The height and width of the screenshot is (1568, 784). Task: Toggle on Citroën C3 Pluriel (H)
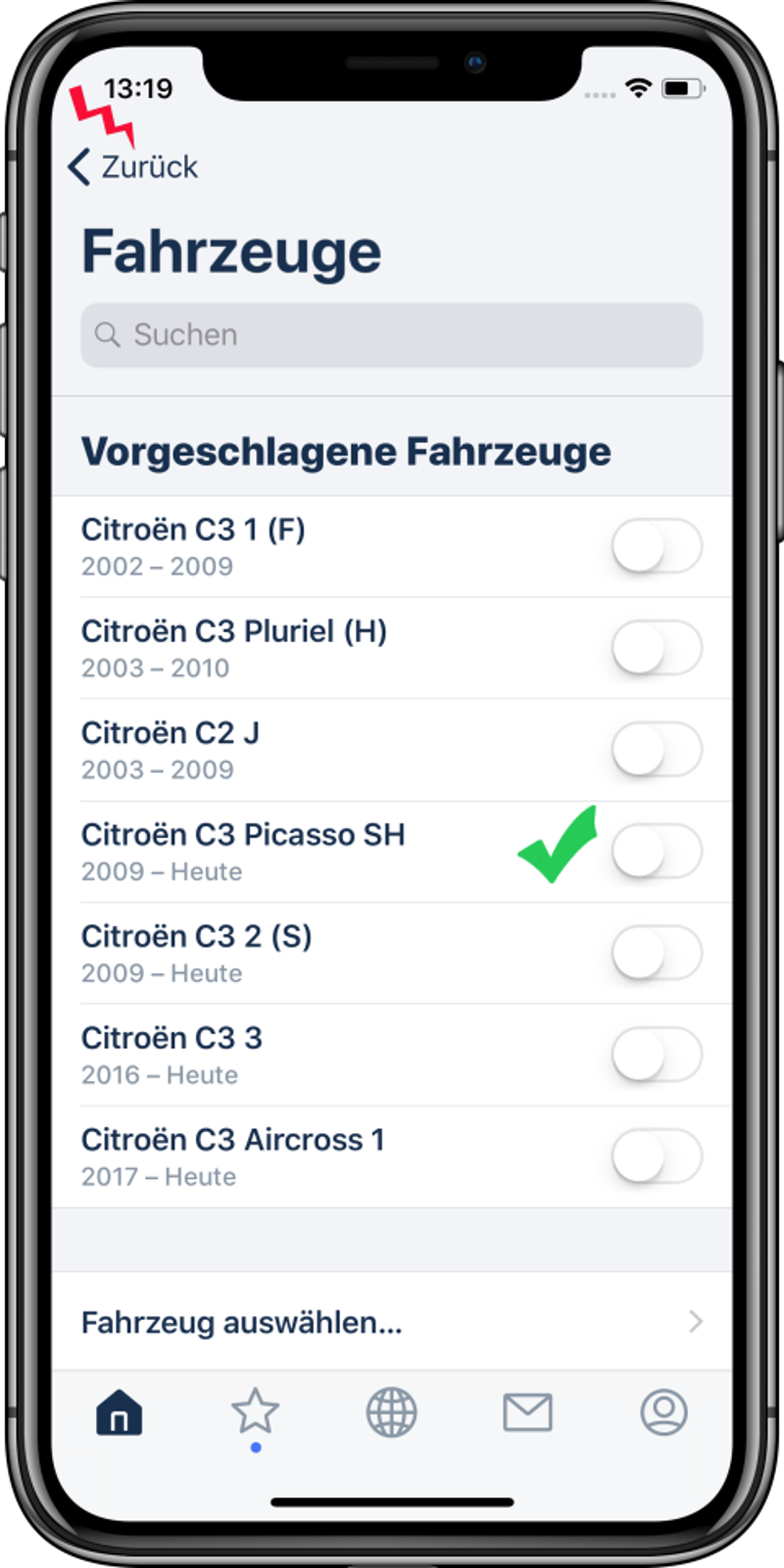tap(657, 649)
